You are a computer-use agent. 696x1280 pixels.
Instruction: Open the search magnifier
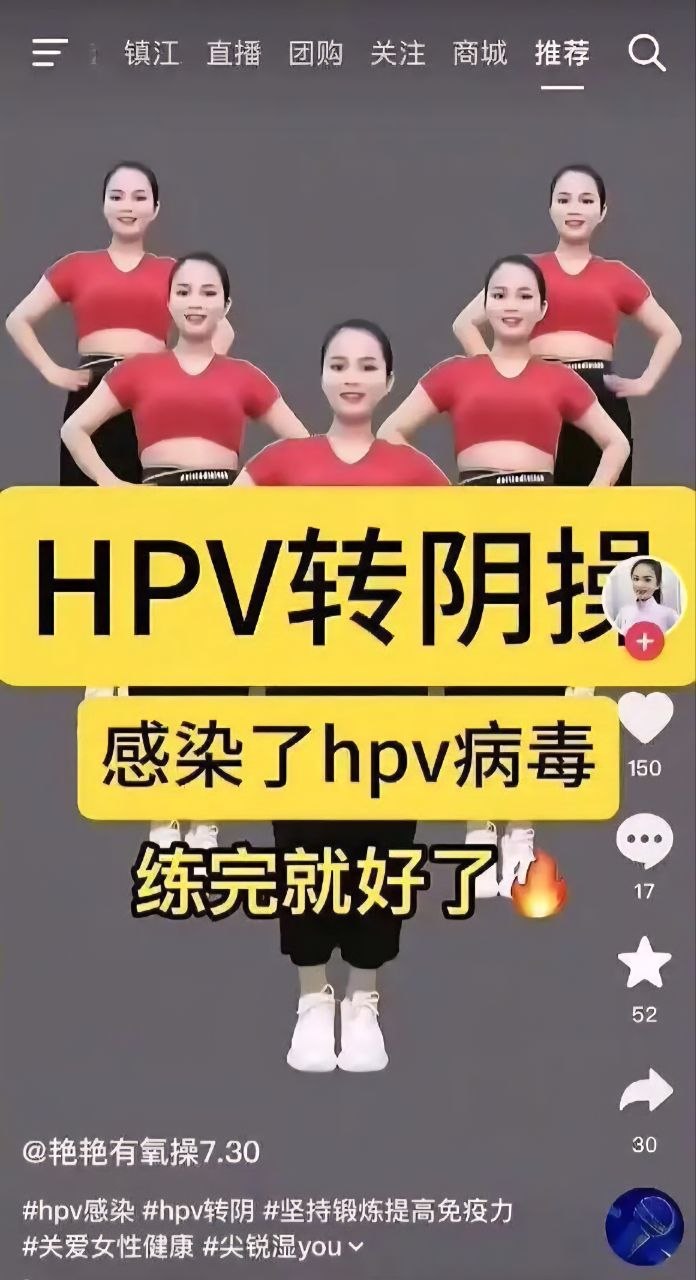[x=647, y=52]
